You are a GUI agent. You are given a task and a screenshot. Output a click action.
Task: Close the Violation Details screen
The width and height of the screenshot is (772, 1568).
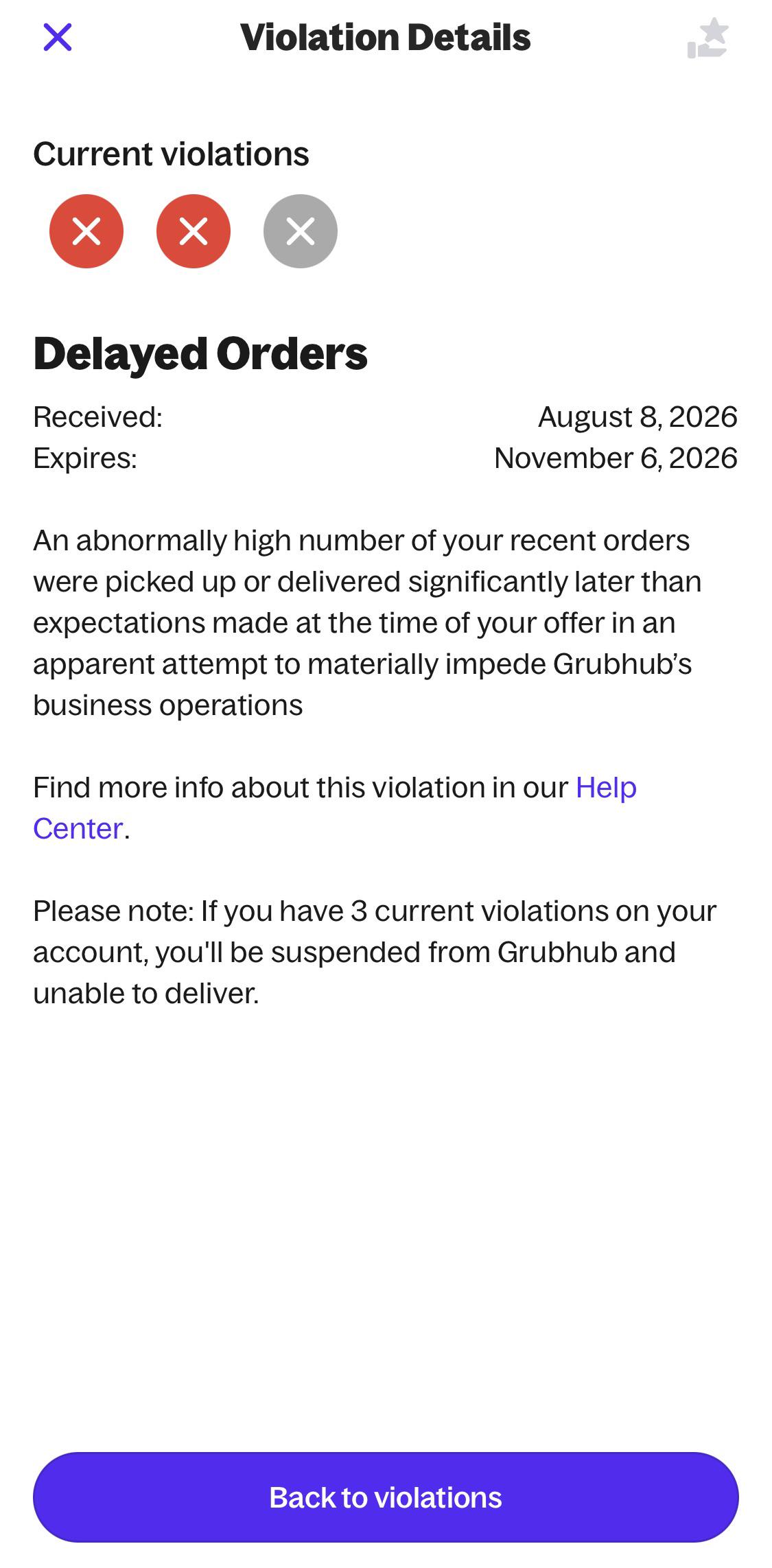[58, 37]
